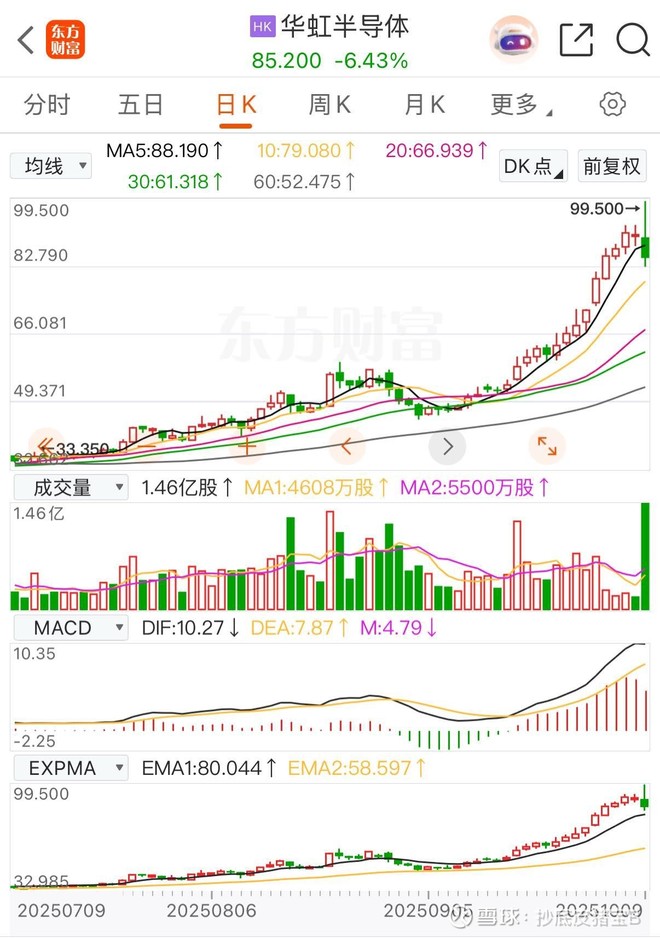Move chart forward with the right arrow
Screen dimensions: 660x938
(x=448, y=446)
